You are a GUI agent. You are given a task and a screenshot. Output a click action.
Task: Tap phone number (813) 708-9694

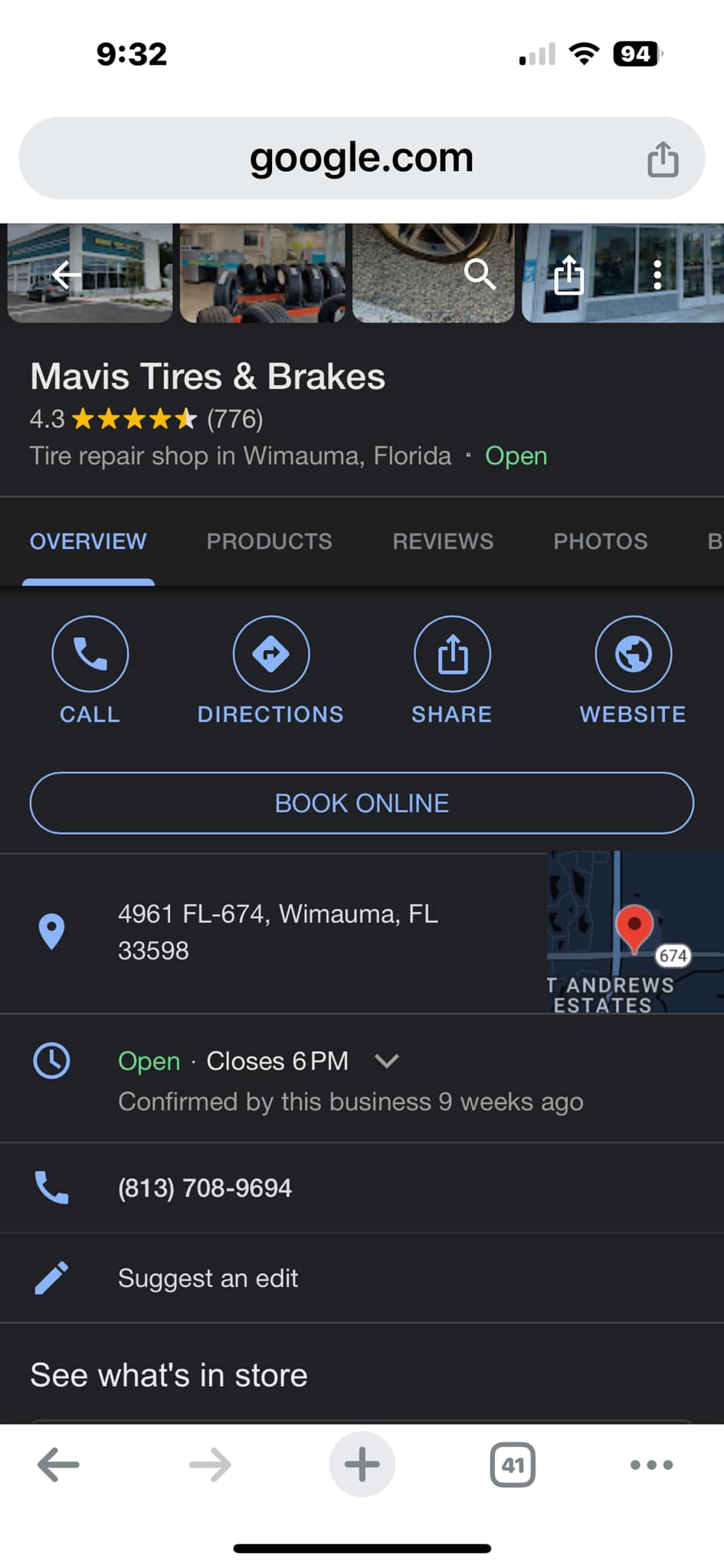[205, 1188]
